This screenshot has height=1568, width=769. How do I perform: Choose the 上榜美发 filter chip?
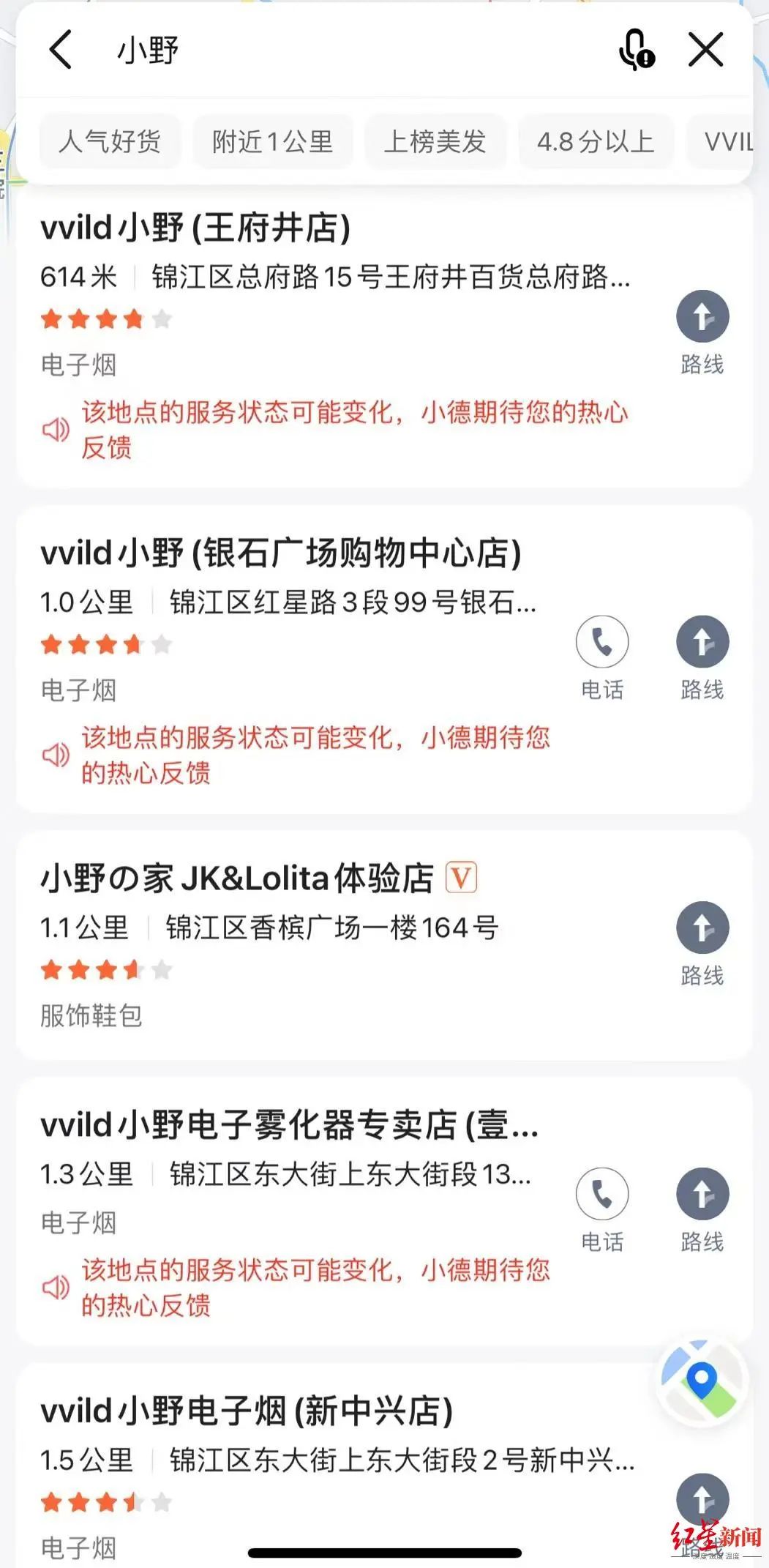click(435, 141)
